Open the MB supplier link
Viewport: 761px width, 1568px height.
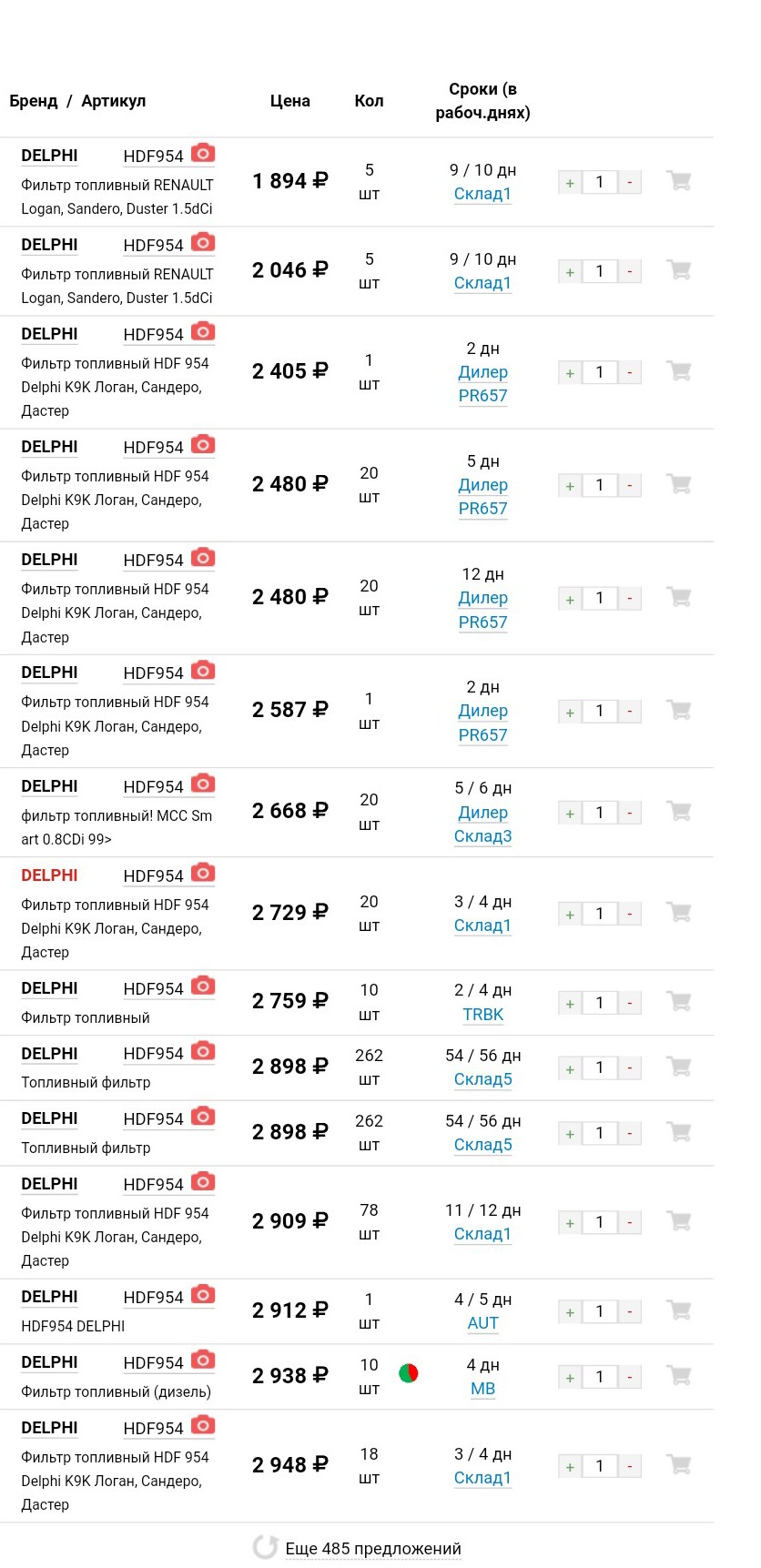tap(482, 1389)
